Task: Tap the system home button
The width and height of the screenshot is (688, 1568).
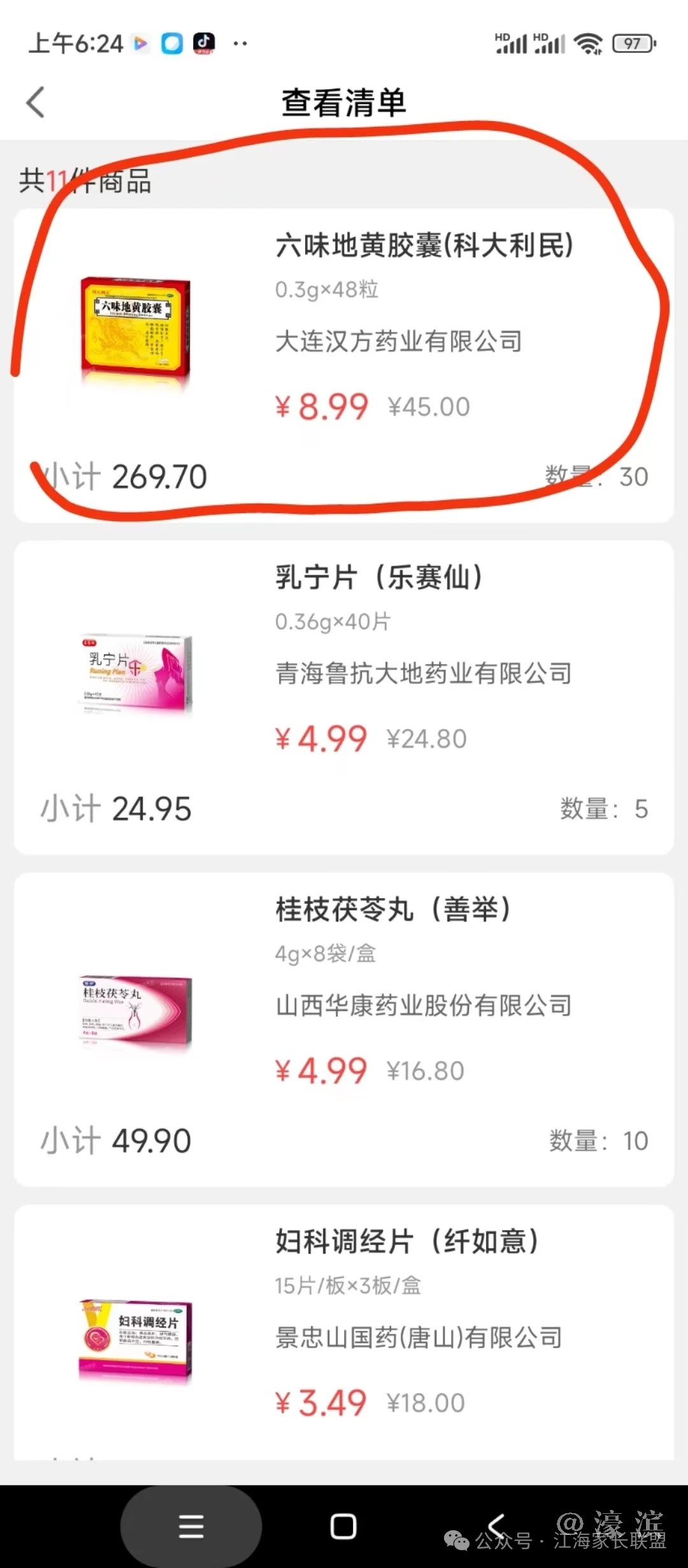Action: [343, 1527]
